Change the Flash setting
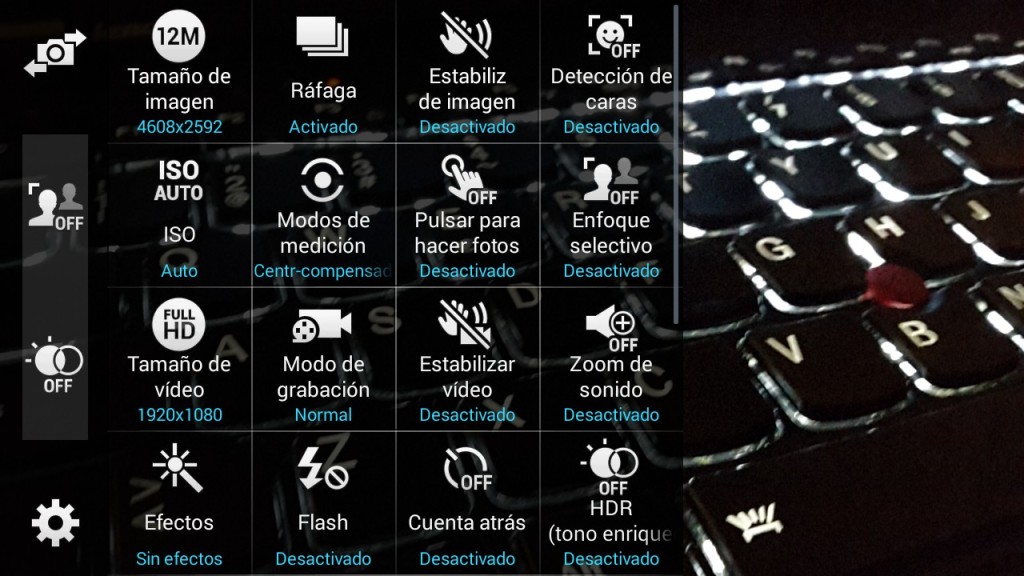 [323, 503]
